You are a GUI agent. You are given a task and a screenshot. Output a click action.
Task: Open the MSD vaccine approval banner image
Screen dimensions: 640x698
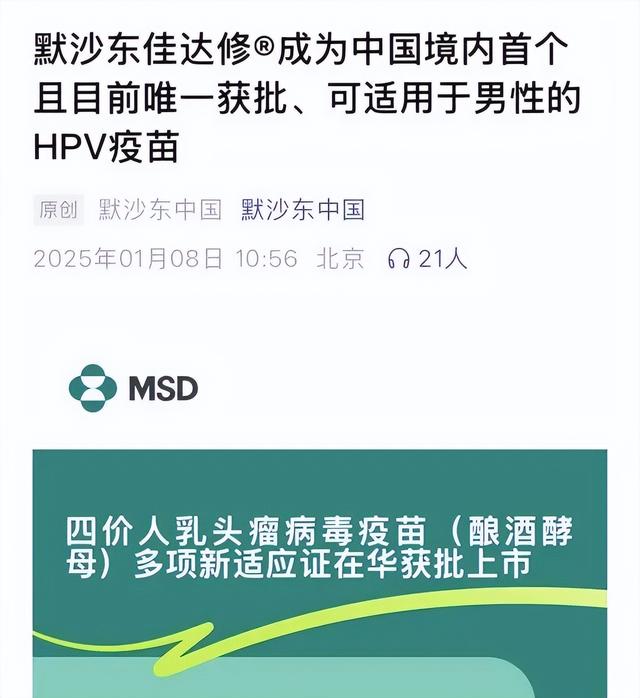320,560
